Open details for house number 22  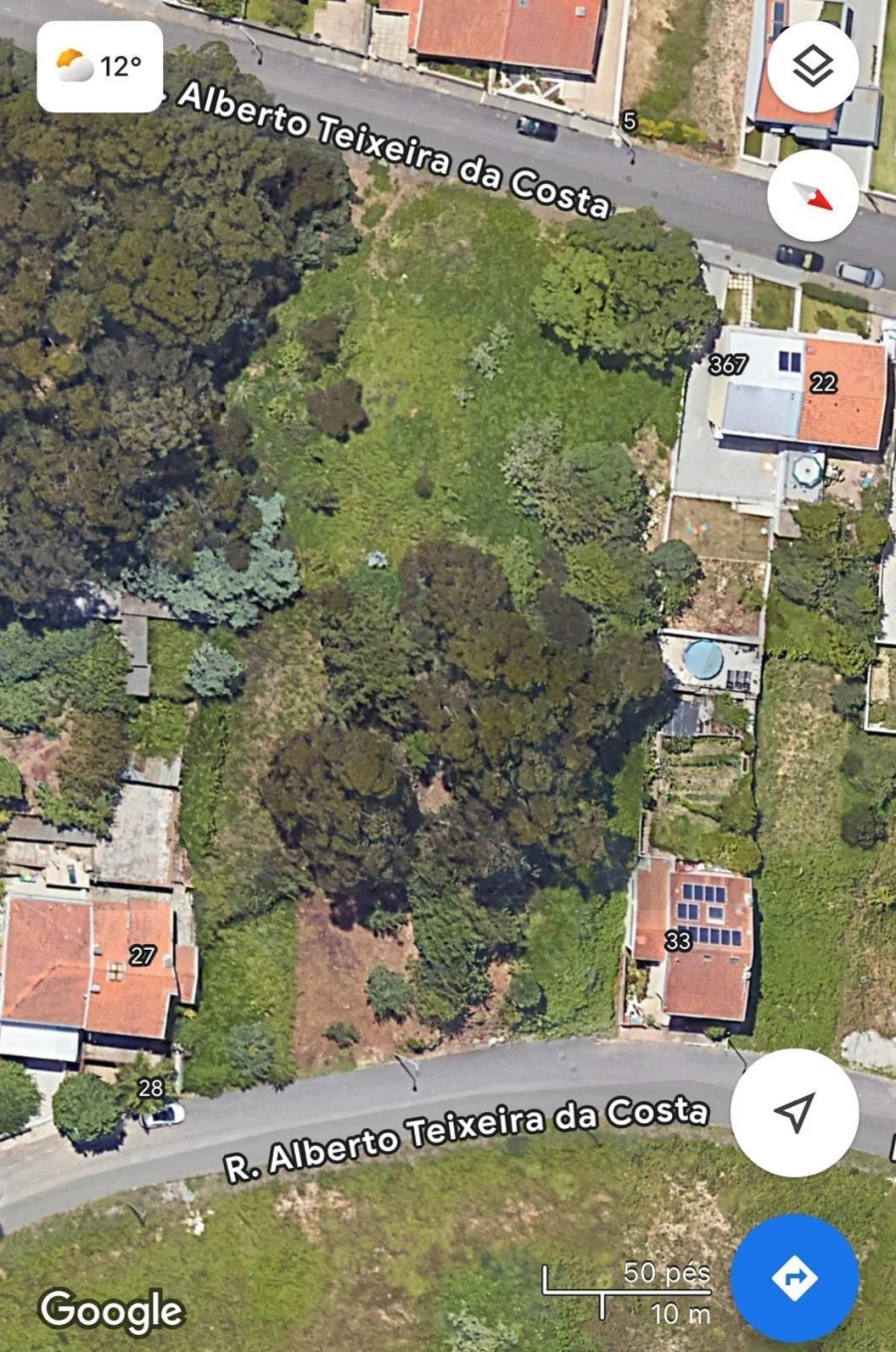[x=824, y=380]
